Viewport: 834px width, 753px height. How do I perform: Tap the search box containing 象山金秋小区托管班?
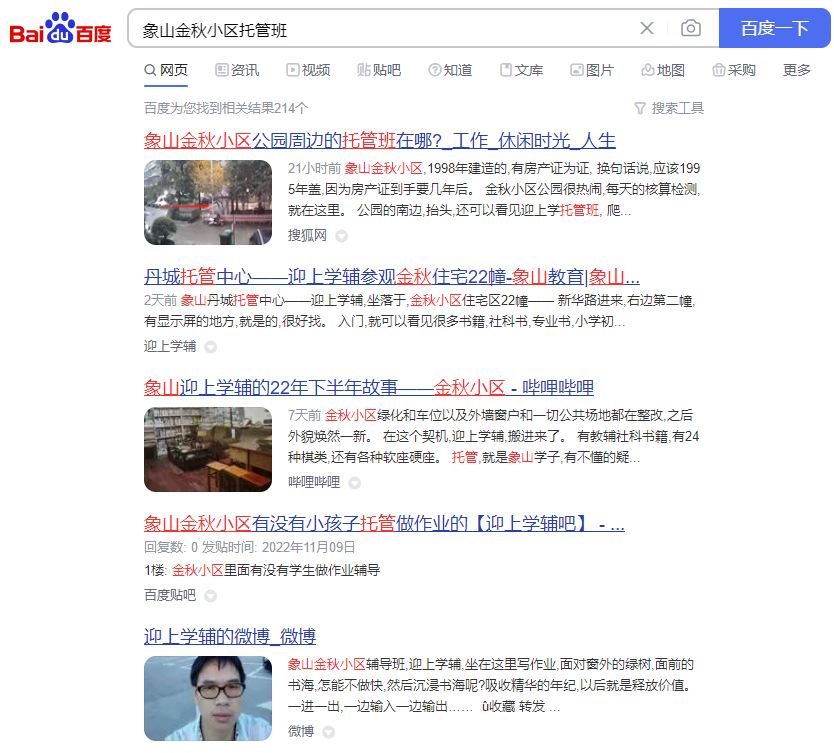click(x=380, y=30)
